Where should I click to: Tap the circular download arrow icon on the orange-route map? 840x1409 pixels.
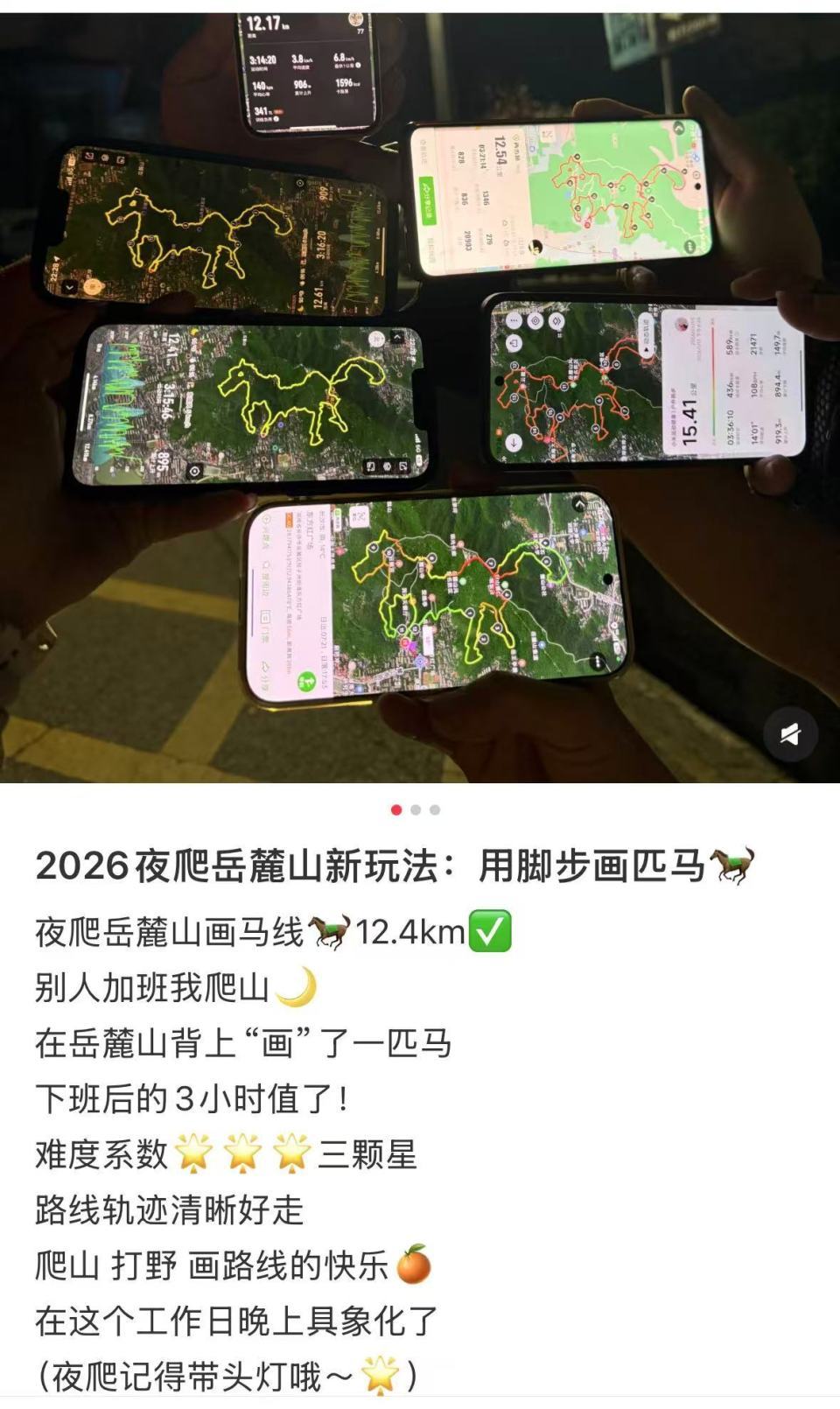[x=514, y=442]
